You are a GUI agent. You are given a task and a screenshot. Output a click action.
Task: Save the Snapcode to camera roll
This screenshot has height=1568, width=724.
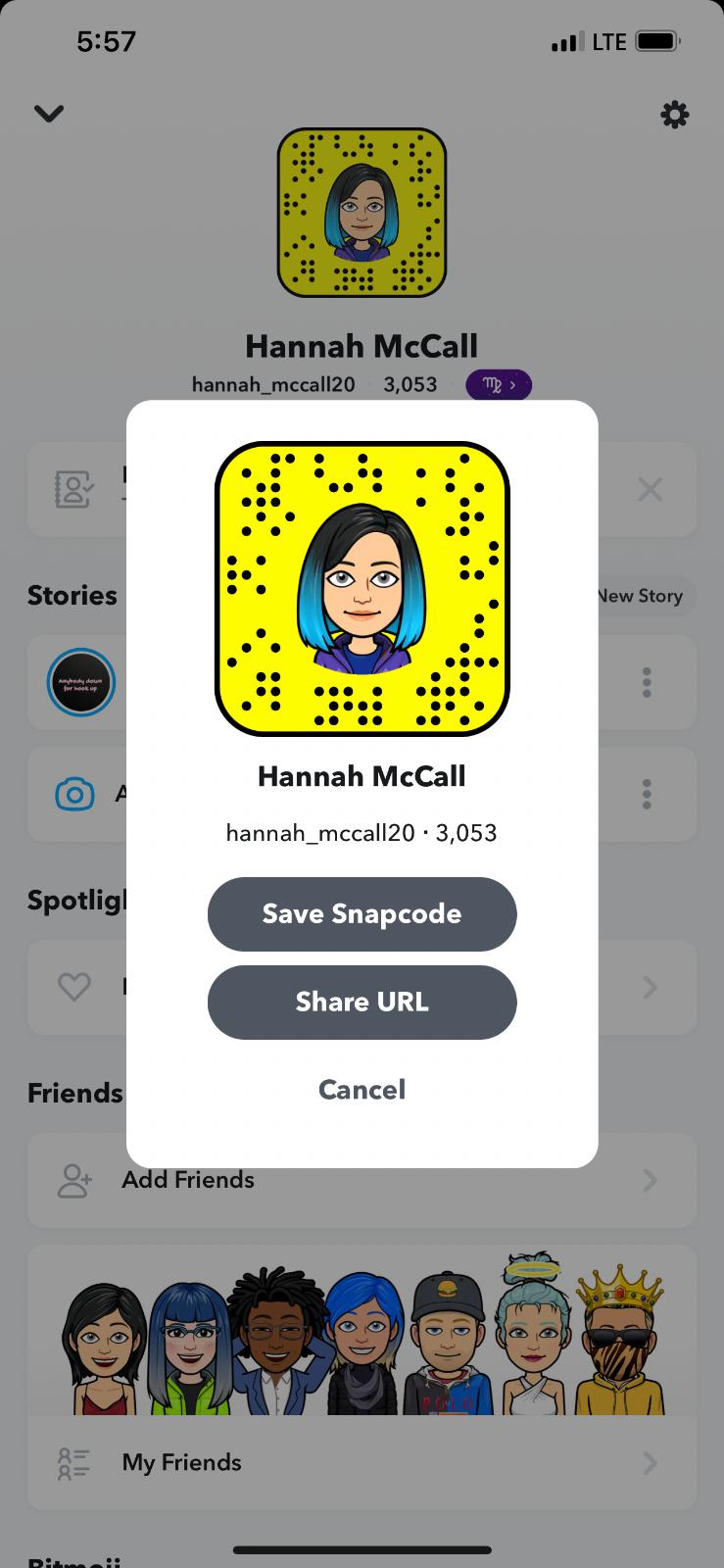pyautogui.click(x=362, y=913)
